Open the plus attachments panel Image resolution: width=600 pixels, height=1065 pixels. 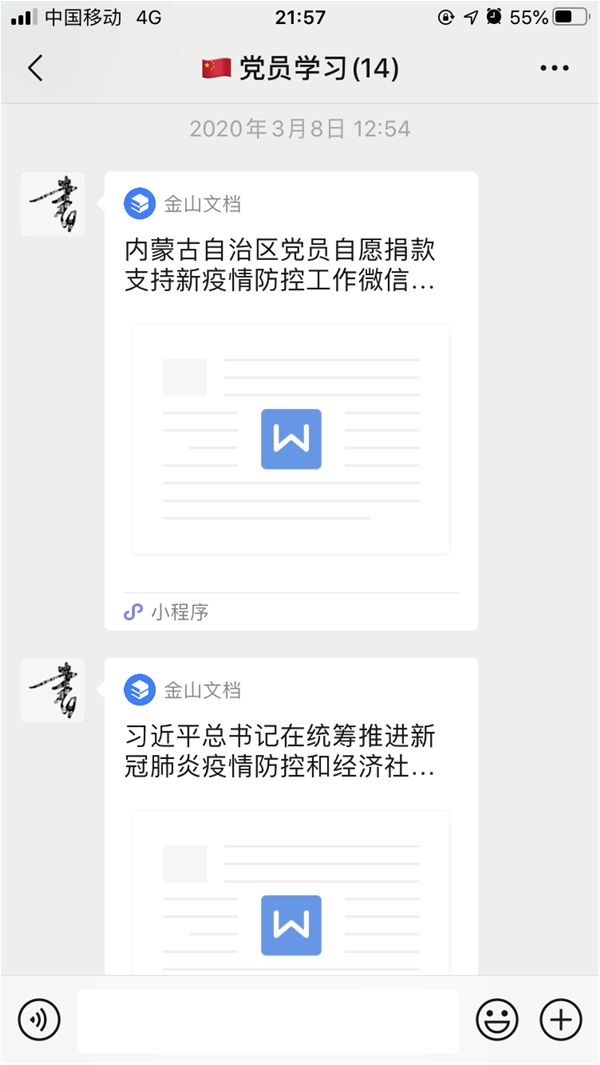click(560, 1021)
